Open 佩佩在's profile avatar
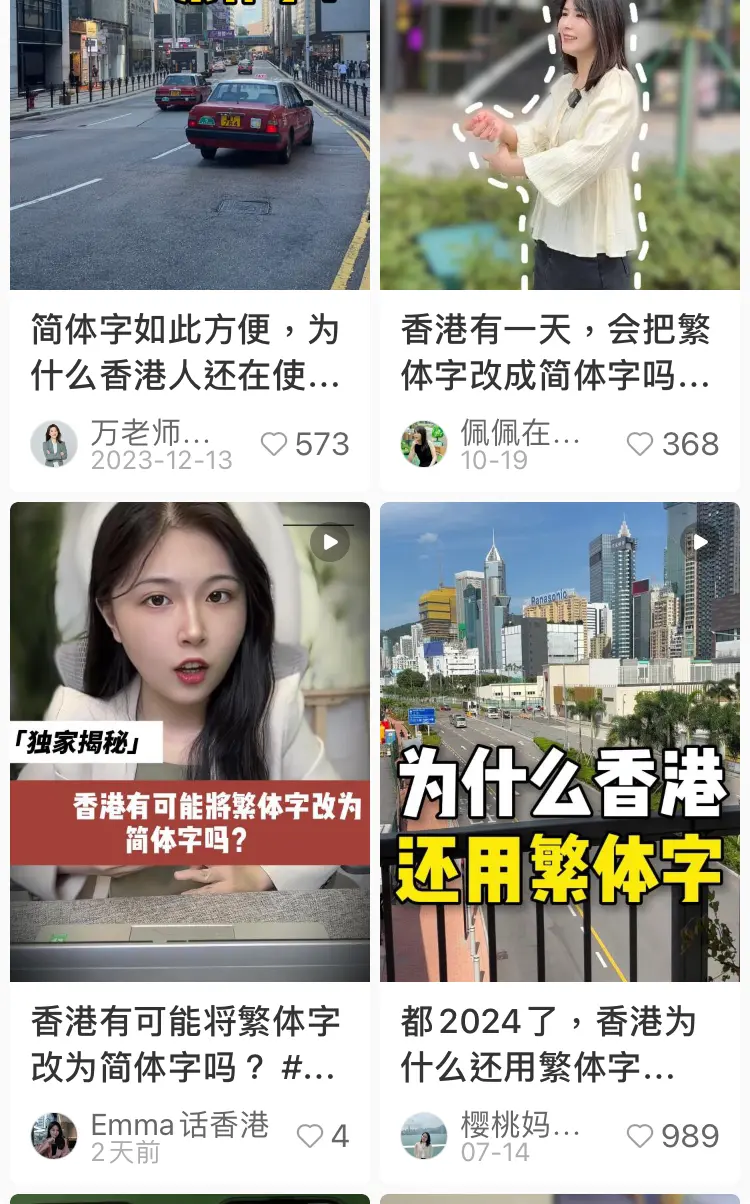Image resolution: width=750 pixels, height=1204 pixels. (424, 444)
